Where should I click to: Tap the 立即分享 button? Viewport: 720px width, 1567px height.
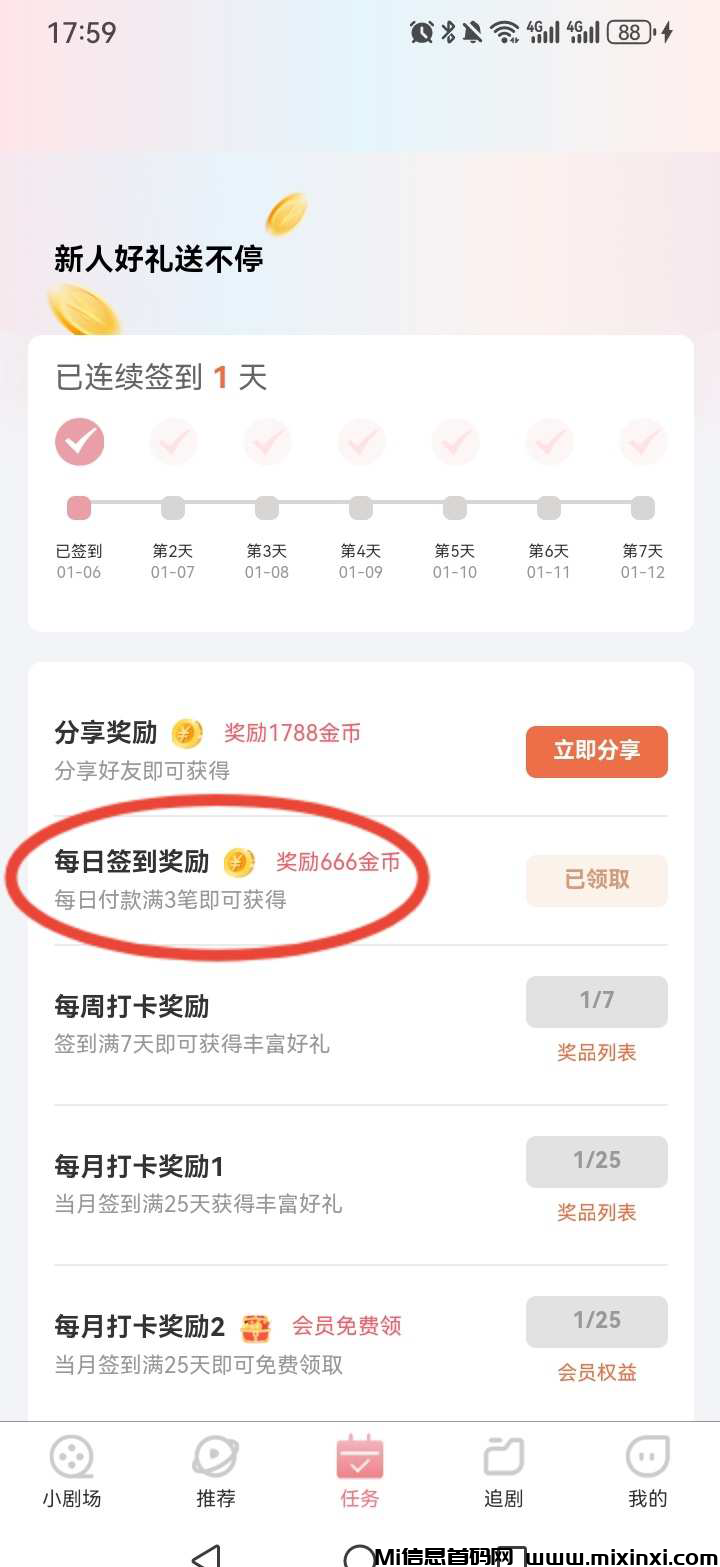(596, 751)
